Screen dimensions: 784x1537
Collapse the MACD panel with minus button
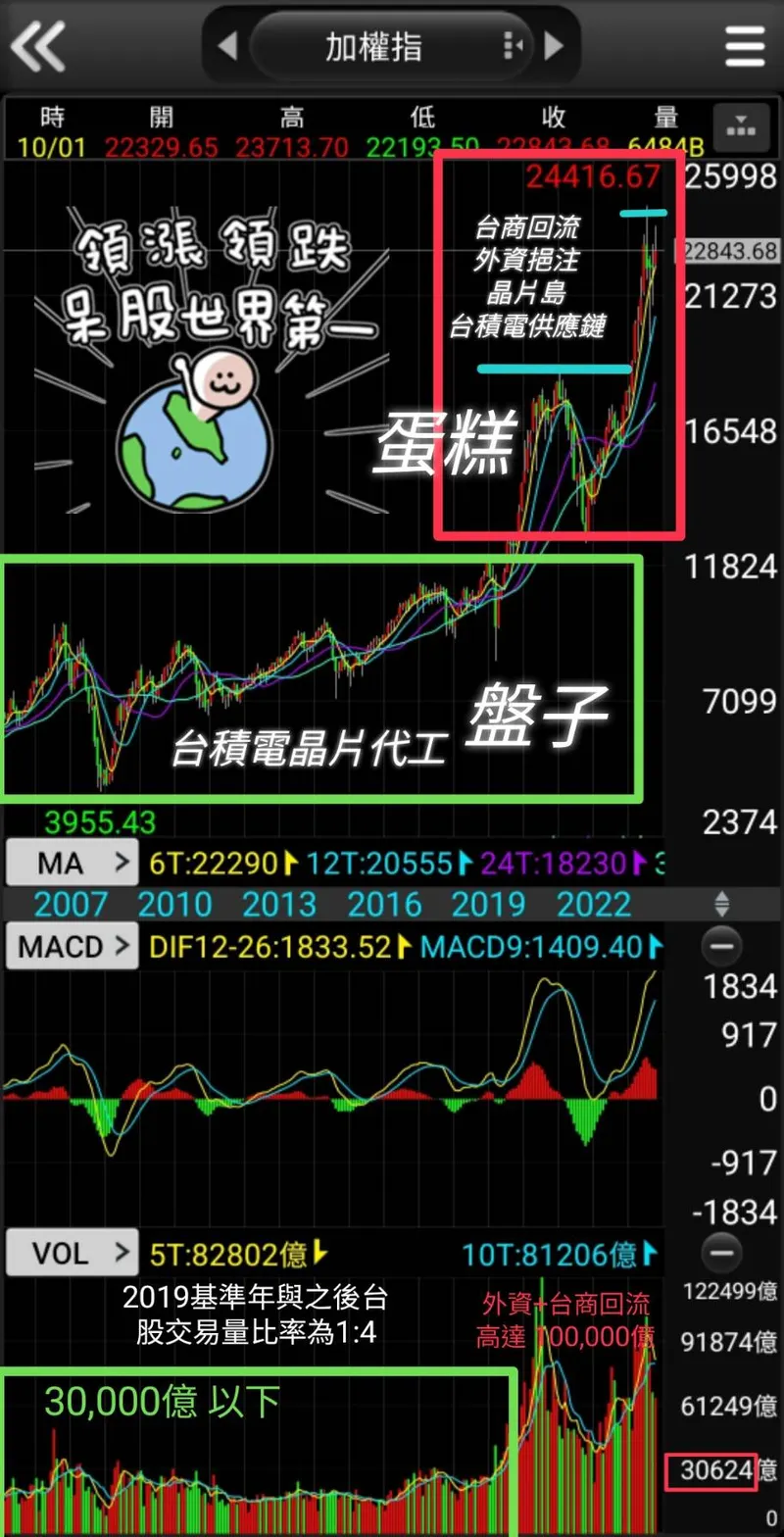(x=722, y=948)
